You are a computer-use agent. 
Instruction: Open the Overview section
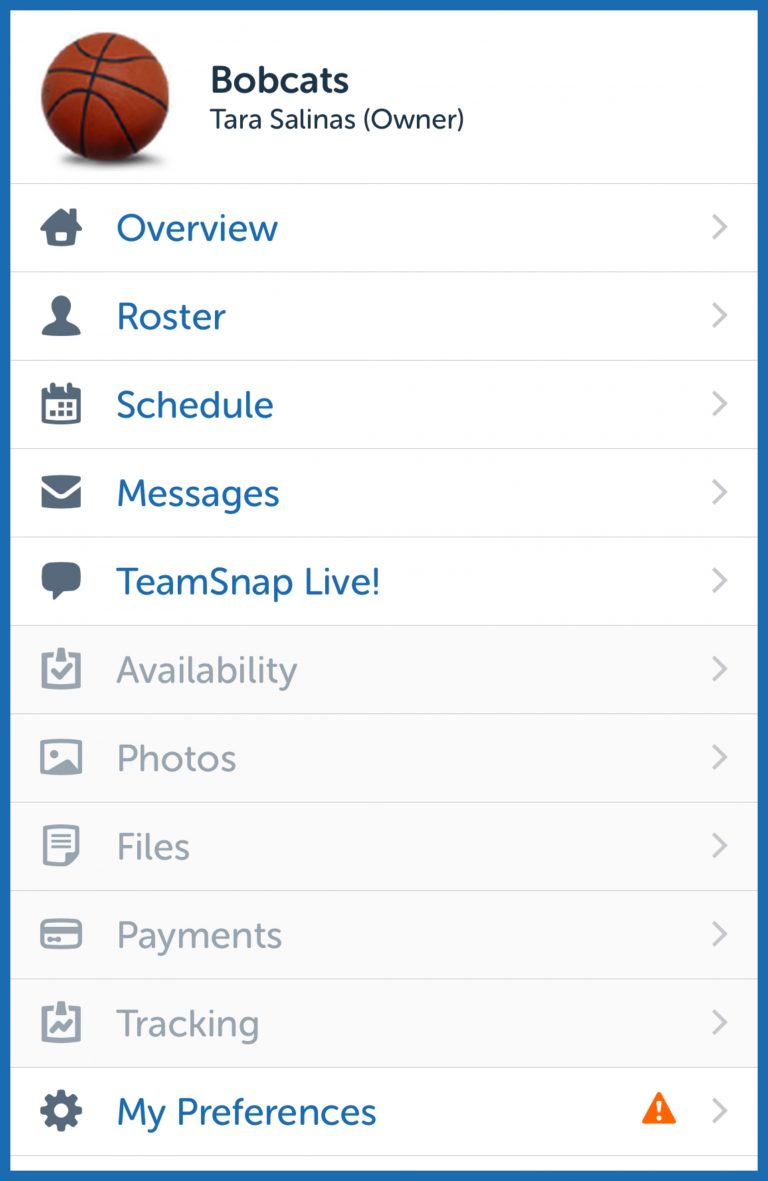pyautogui.click(x=197, y=228)
